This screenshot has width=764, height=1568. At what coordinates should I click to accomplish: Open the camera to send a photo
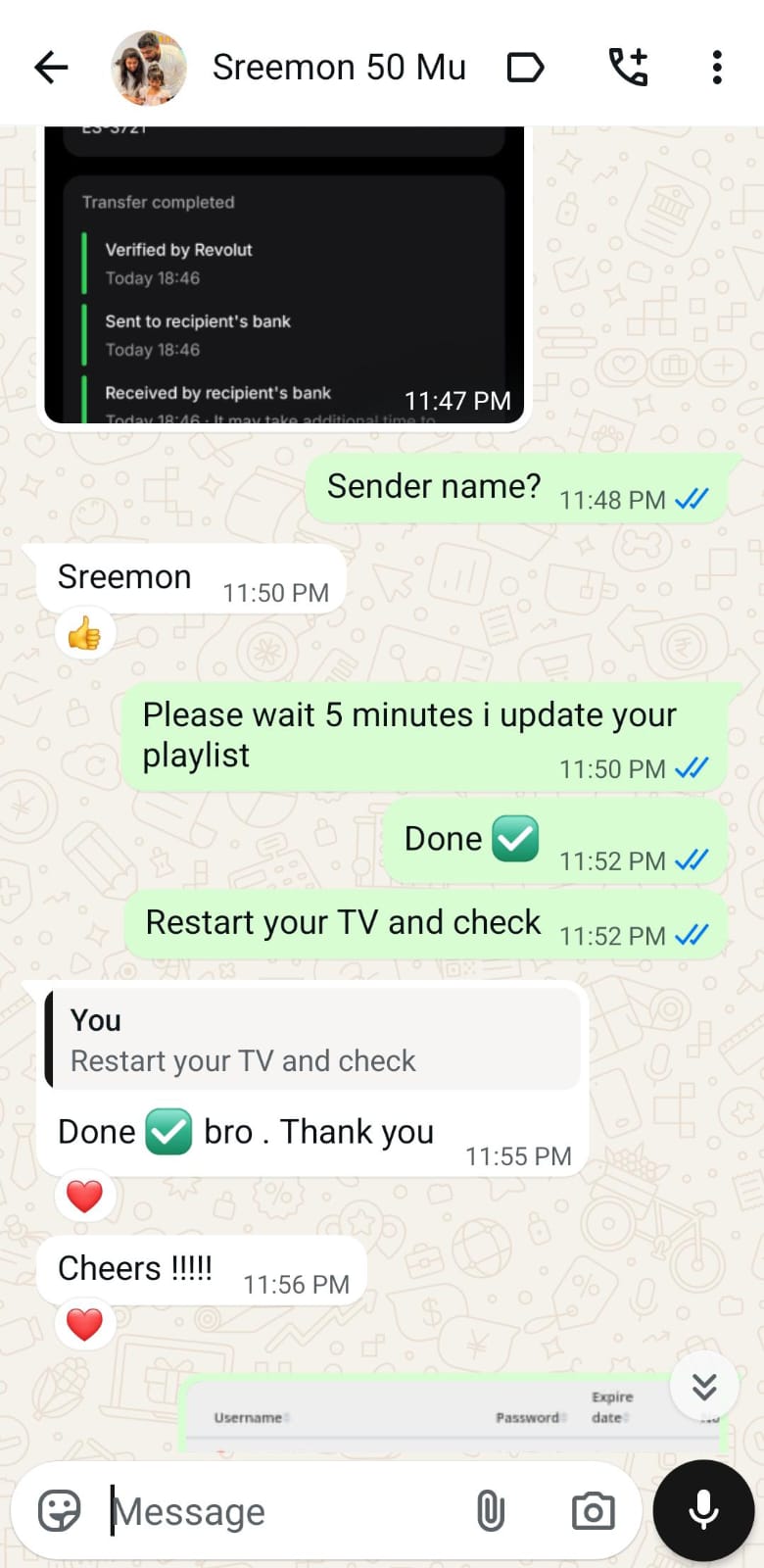[x=593, y=1511]
